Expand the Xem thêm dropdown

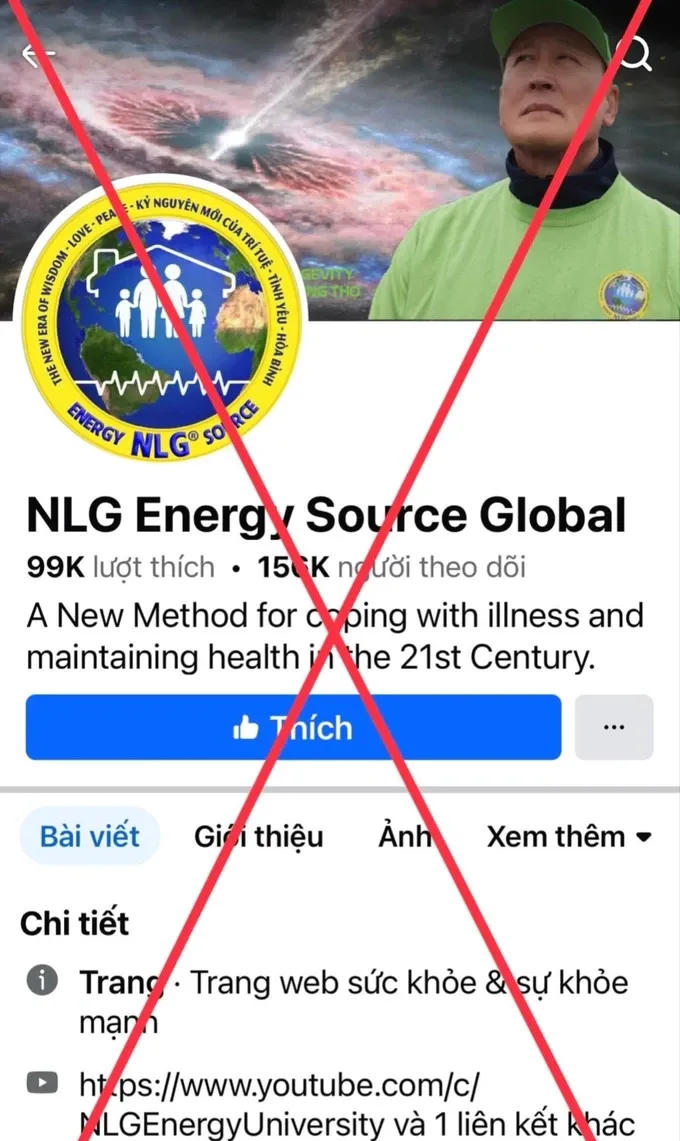(569, 836)
